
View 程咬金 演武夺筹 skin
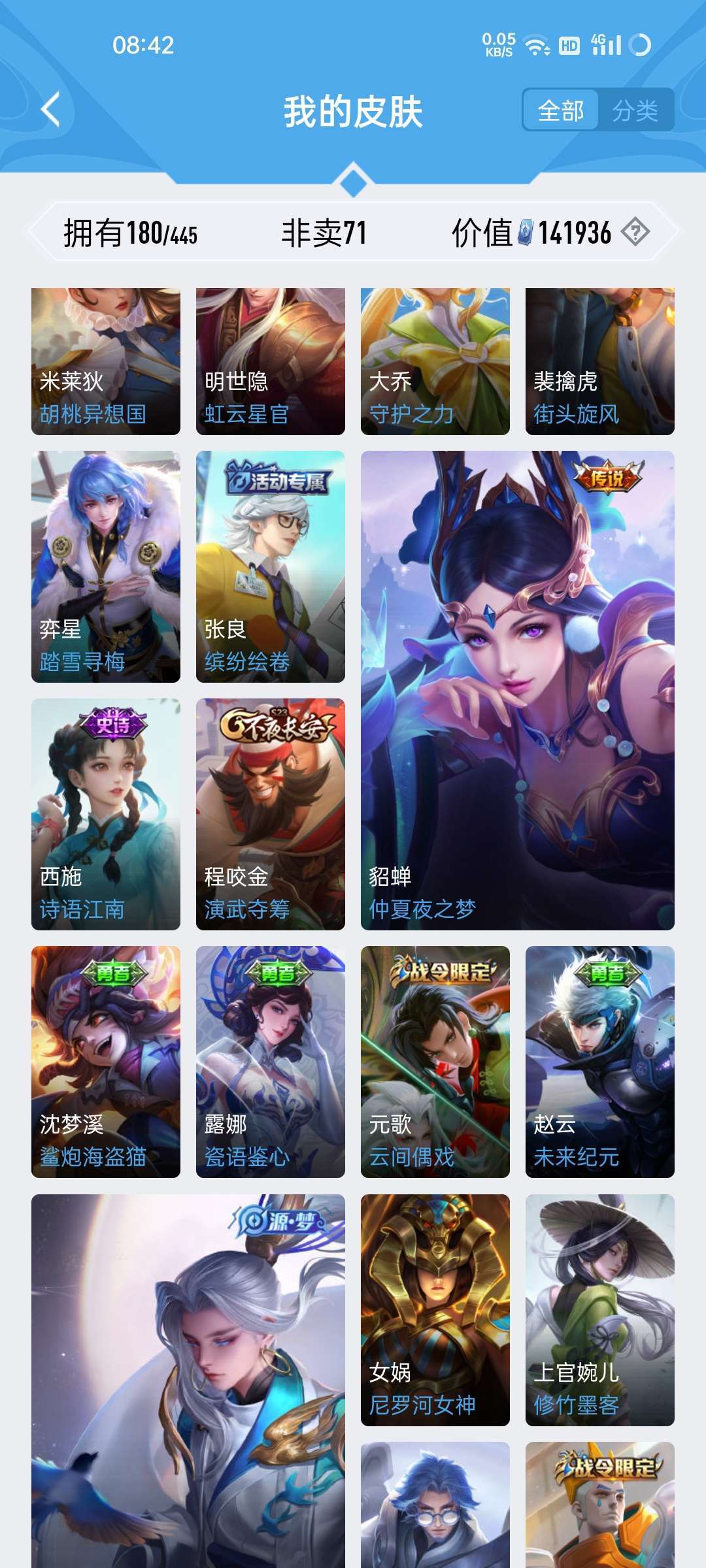[271, 814]
